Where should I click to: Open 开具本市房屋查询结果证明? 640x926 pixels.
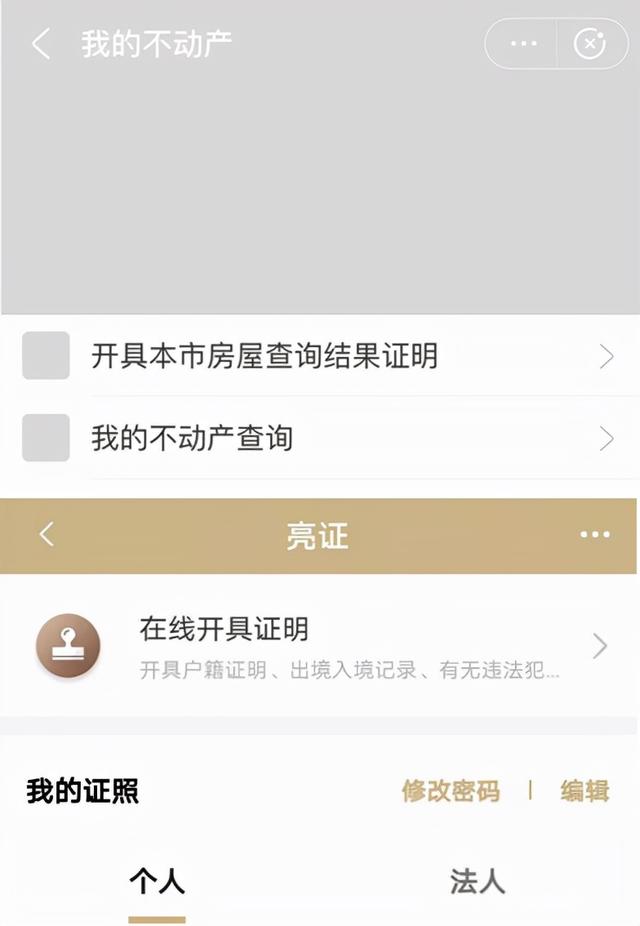(x=320, y=356)
